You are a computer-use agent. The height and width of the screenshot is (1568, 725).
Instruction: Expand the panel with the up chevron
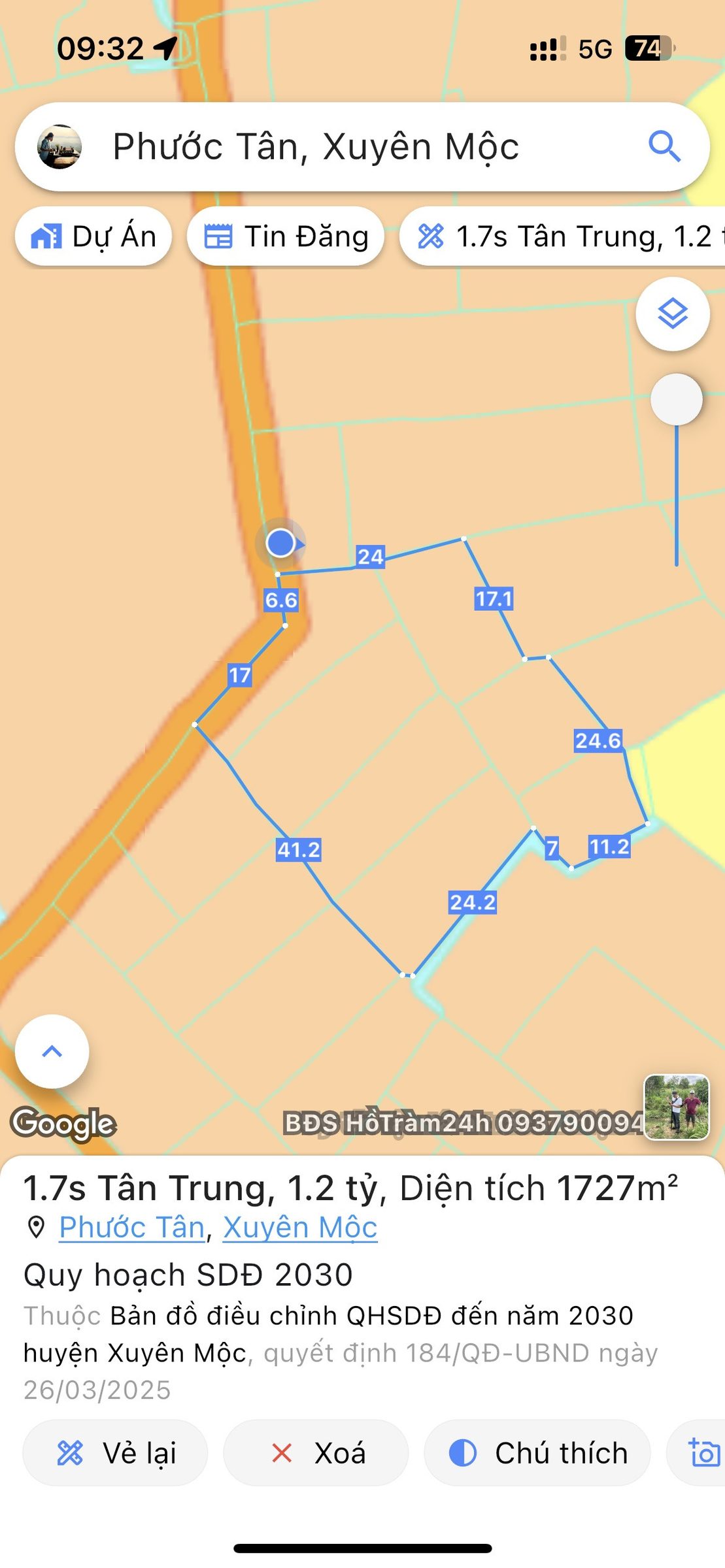[52, 1051]
